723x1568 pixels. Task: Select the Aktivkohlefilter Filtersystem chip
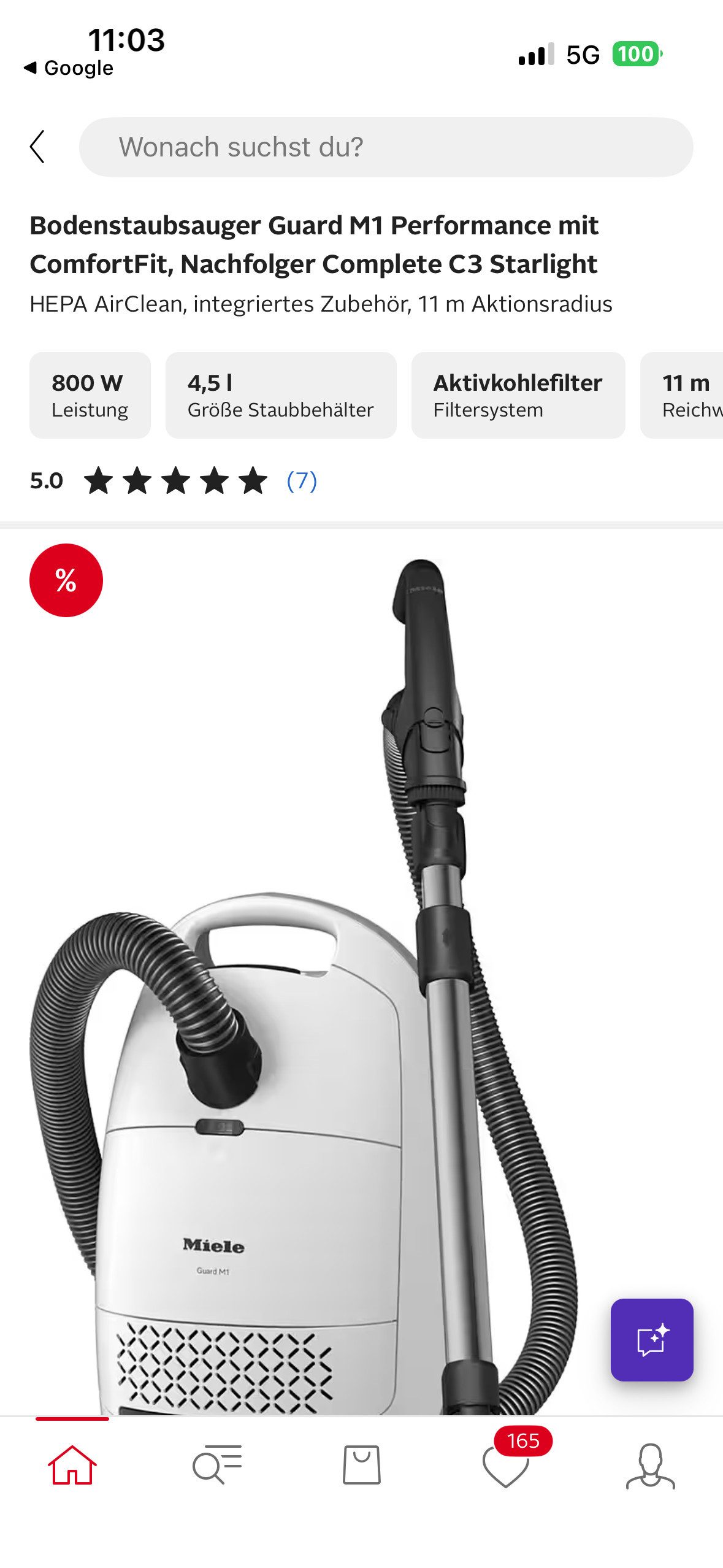coord(518,395)
